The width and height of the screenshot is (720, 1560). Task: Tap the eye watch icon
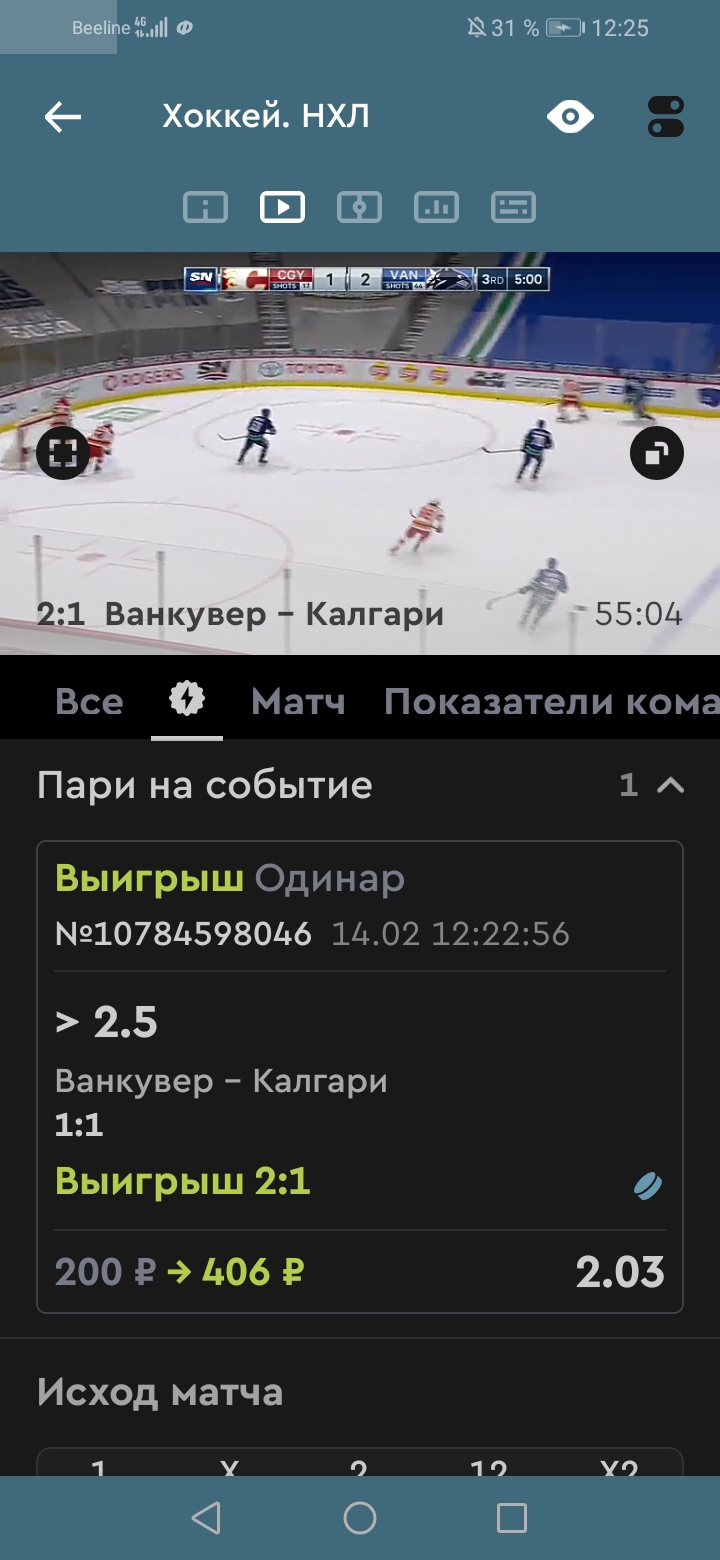coord(570,117)
